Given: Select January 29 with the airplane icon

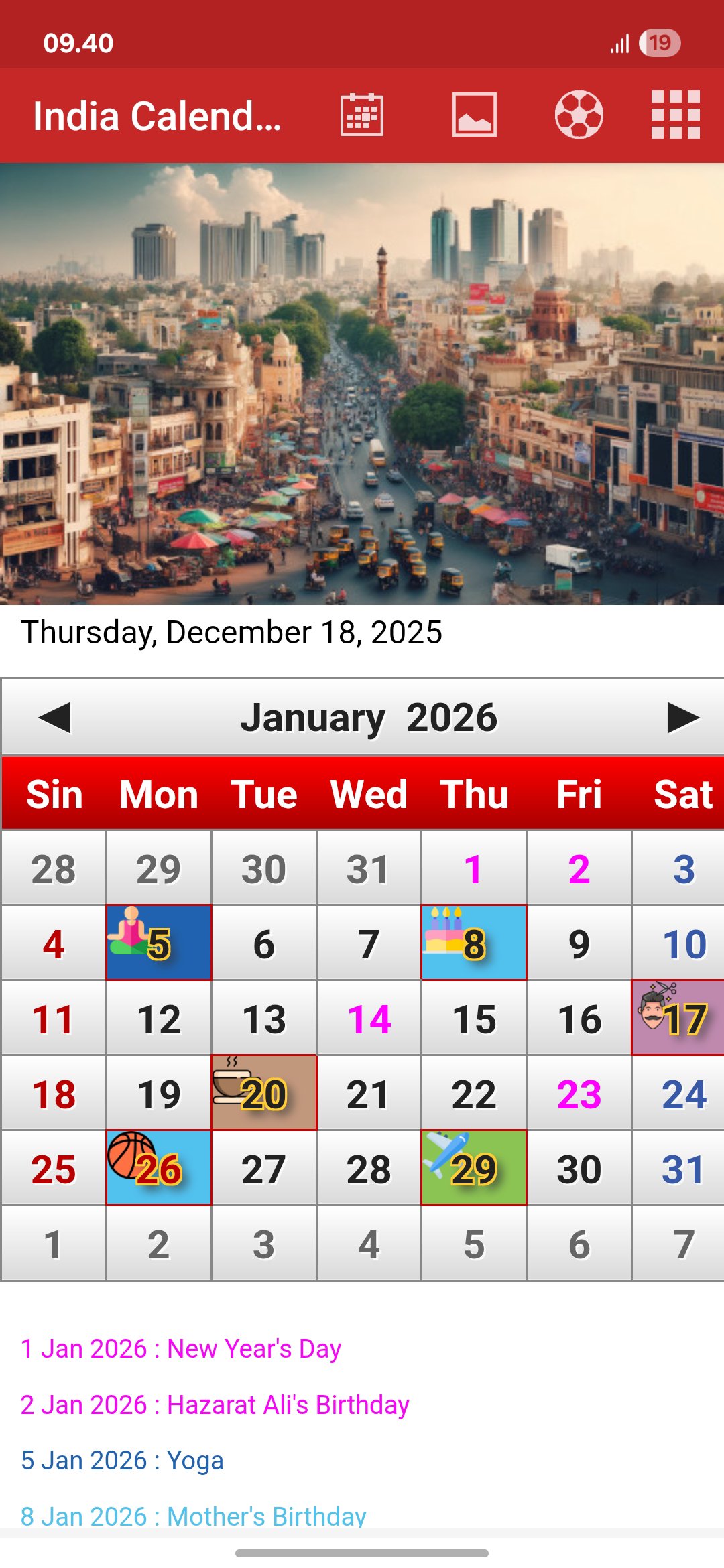Looking at the screenshot, I should tap(474, 1167).
